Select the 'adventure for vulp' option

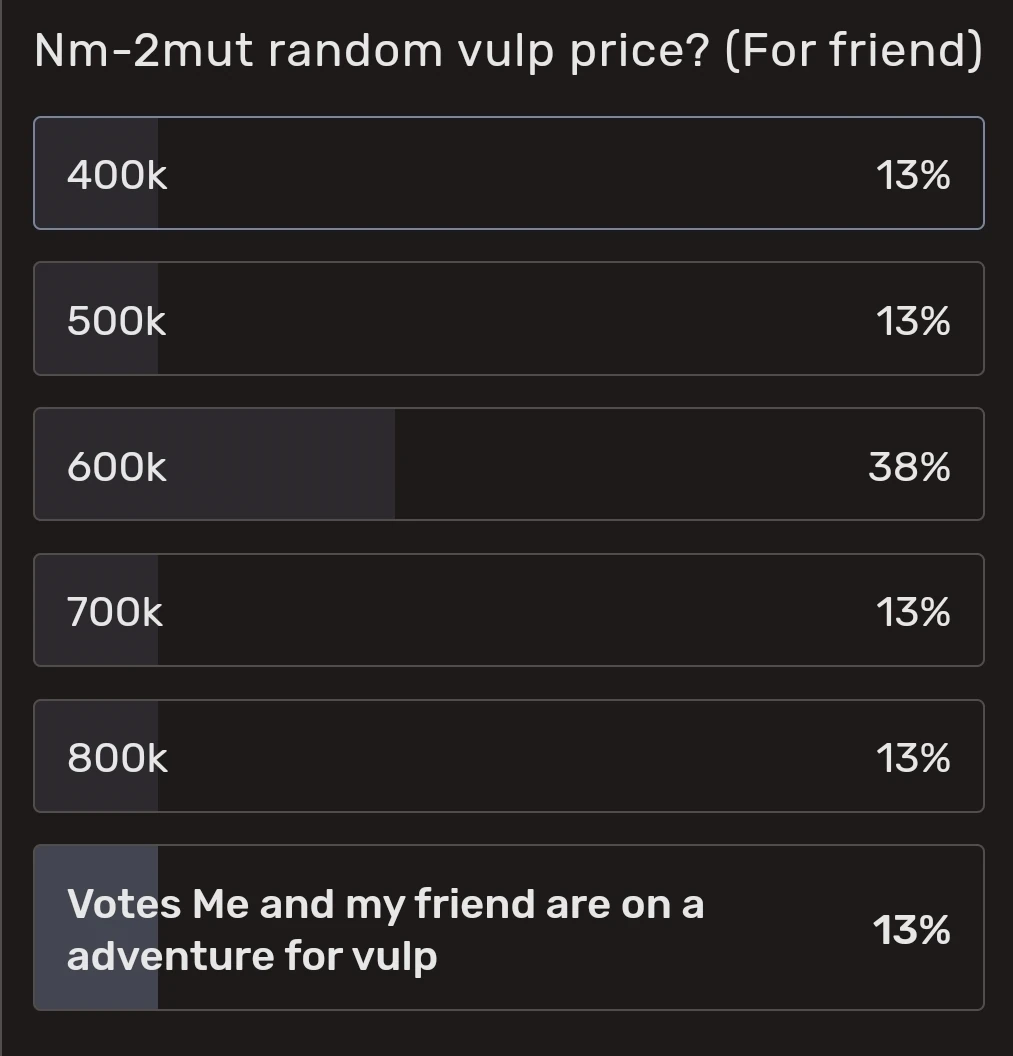point(508,928)
